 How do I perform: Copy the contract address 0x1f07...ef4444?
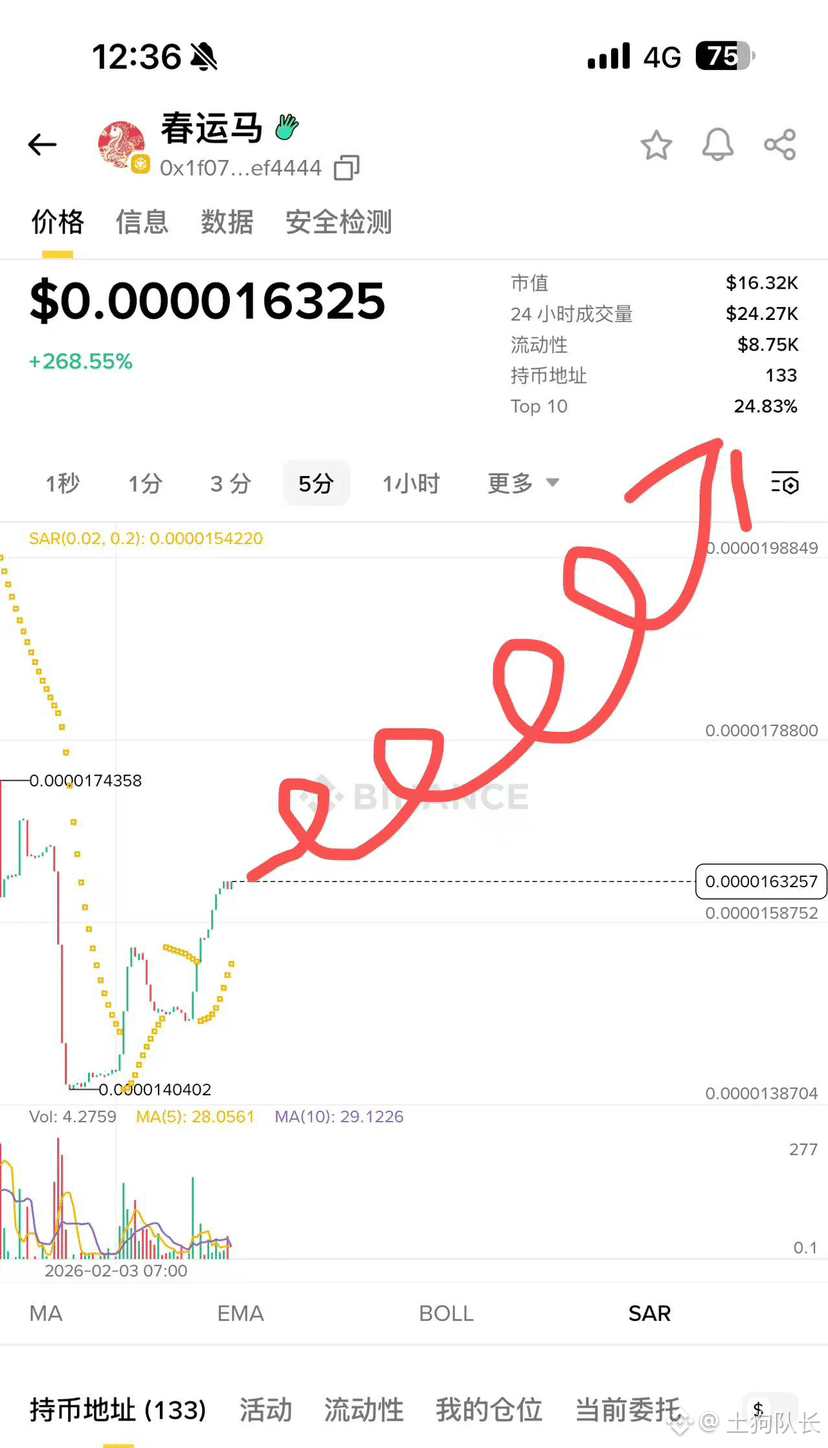coord(346,168)
